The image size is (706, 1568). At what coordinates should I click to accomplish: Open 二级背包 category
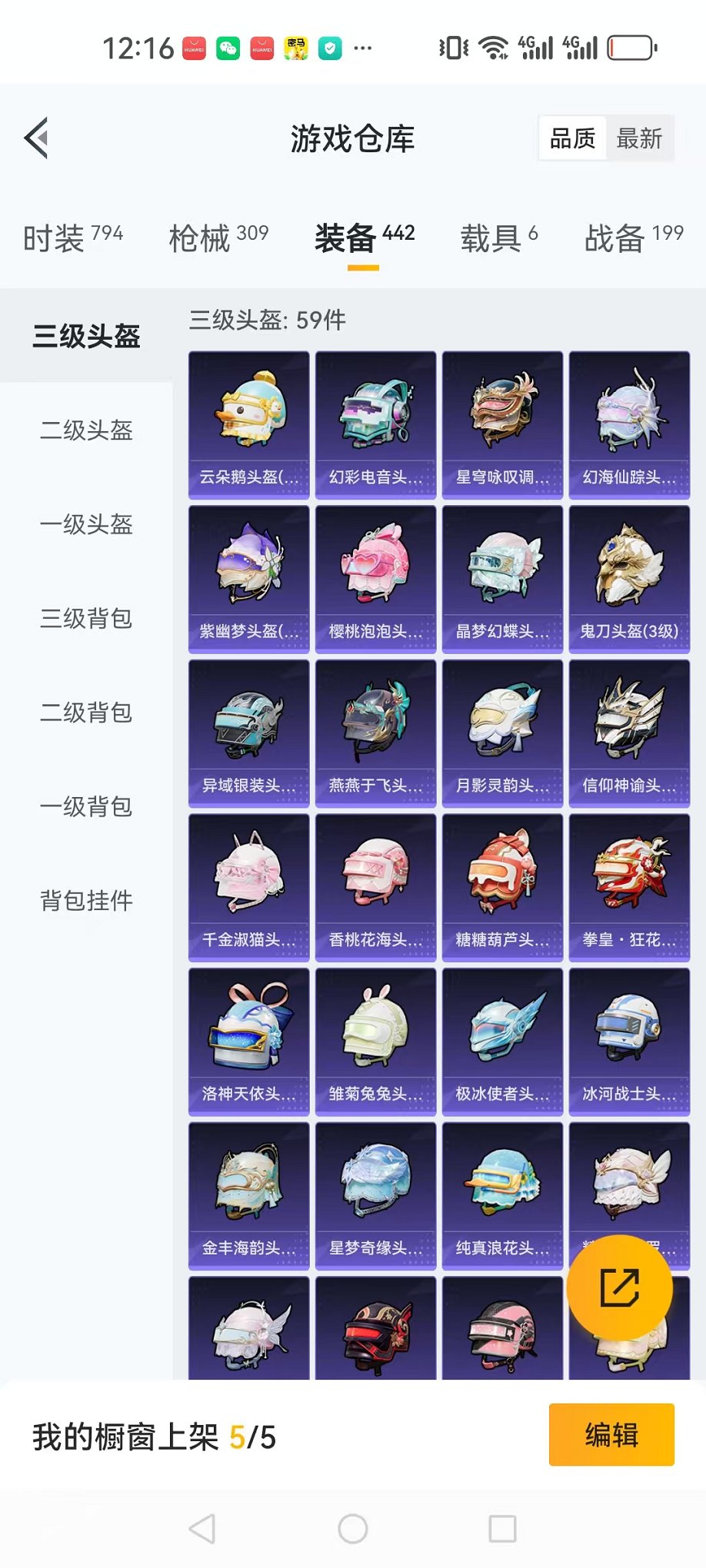(x=86, y=713)
